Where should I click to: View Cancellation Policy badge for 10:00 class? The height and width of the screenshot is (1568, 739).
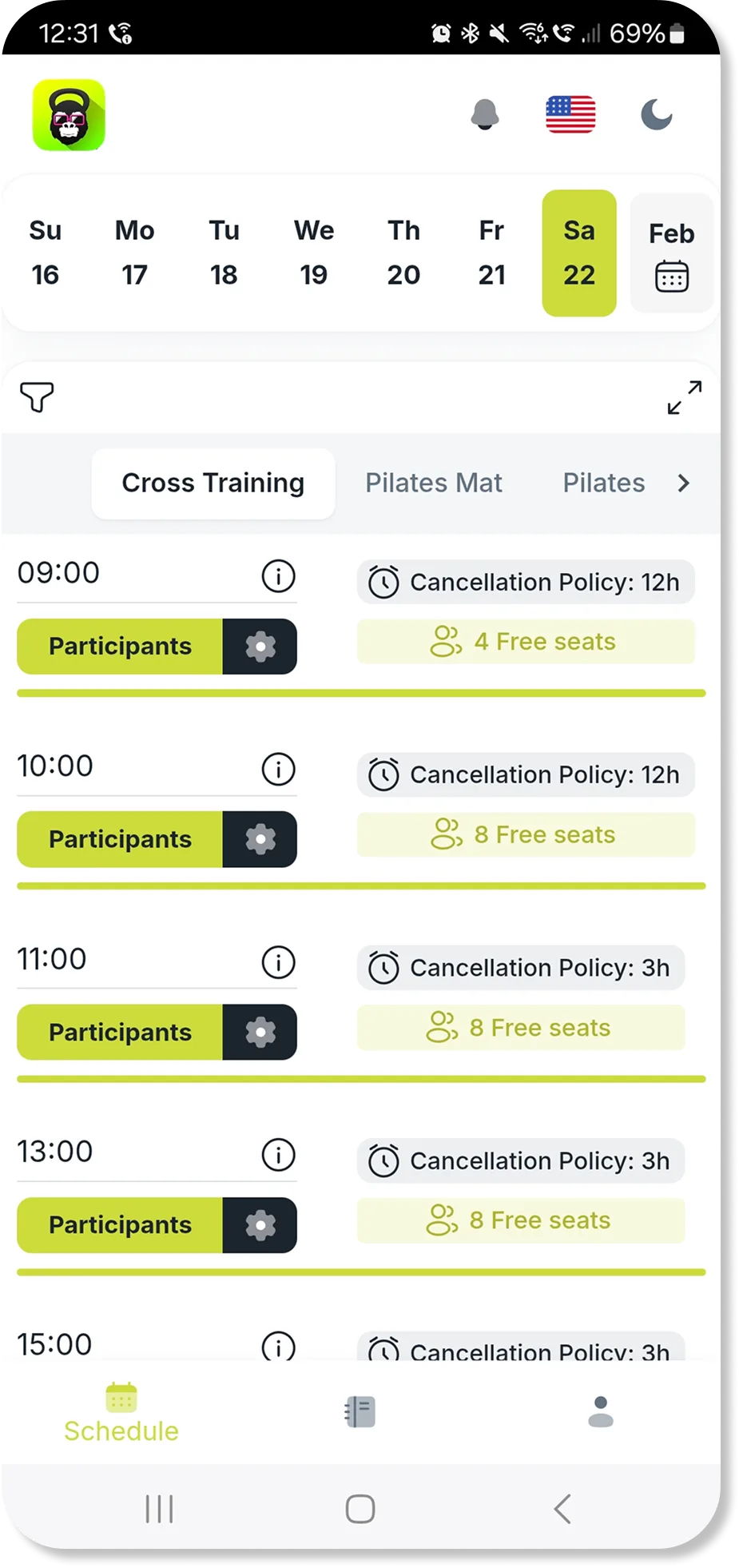click(525, 774)
